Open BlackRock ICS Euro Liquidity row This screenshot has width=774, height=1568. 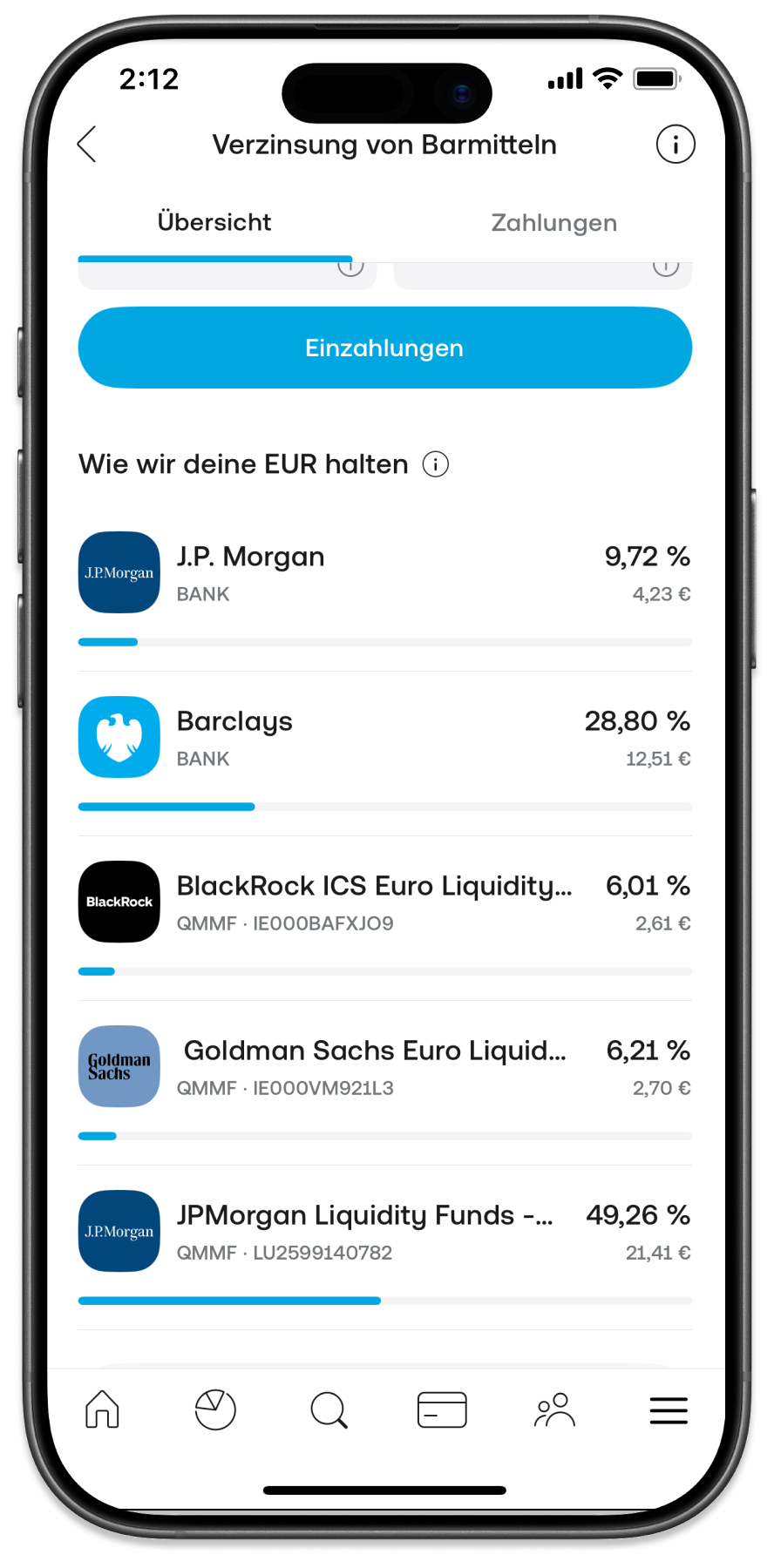coord(384,904)
